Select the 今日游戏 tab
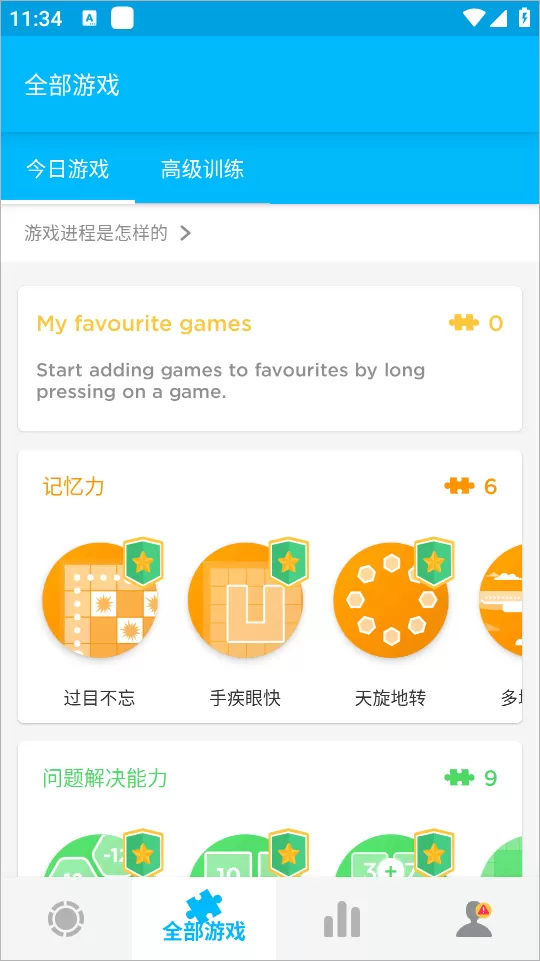The height and width of the screenshot is (961, 540). (67, 169)
